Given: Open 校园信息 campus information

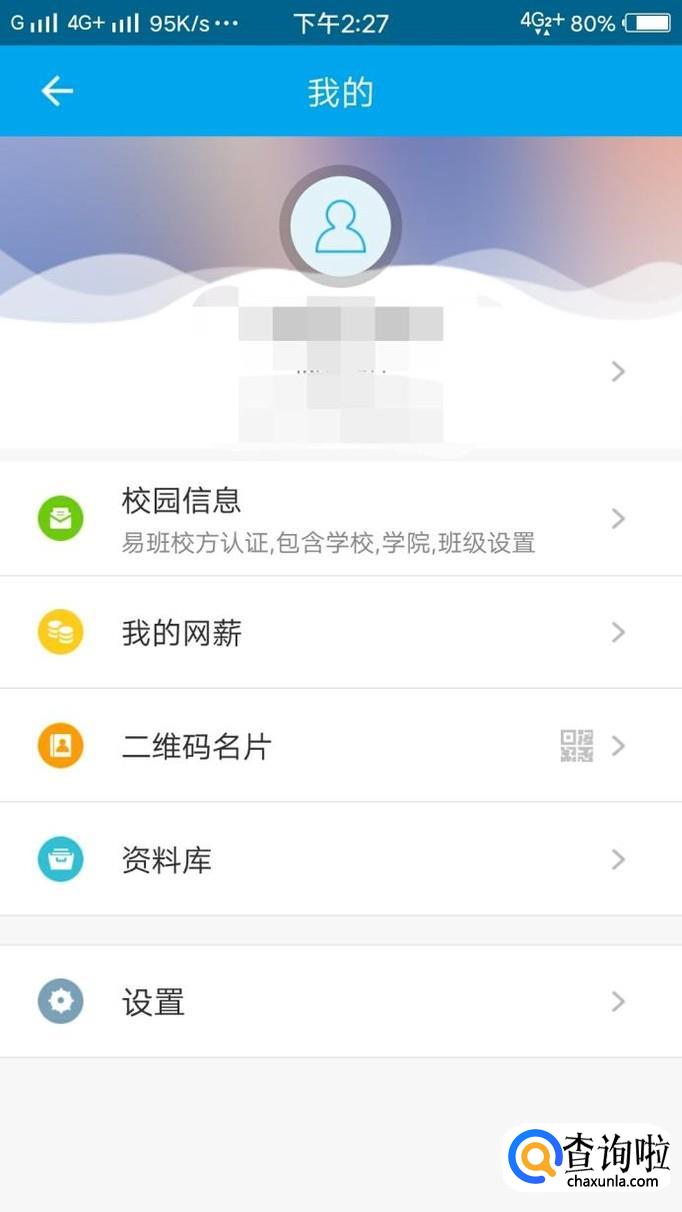Looking at the screenshot, I should (340, 519).
